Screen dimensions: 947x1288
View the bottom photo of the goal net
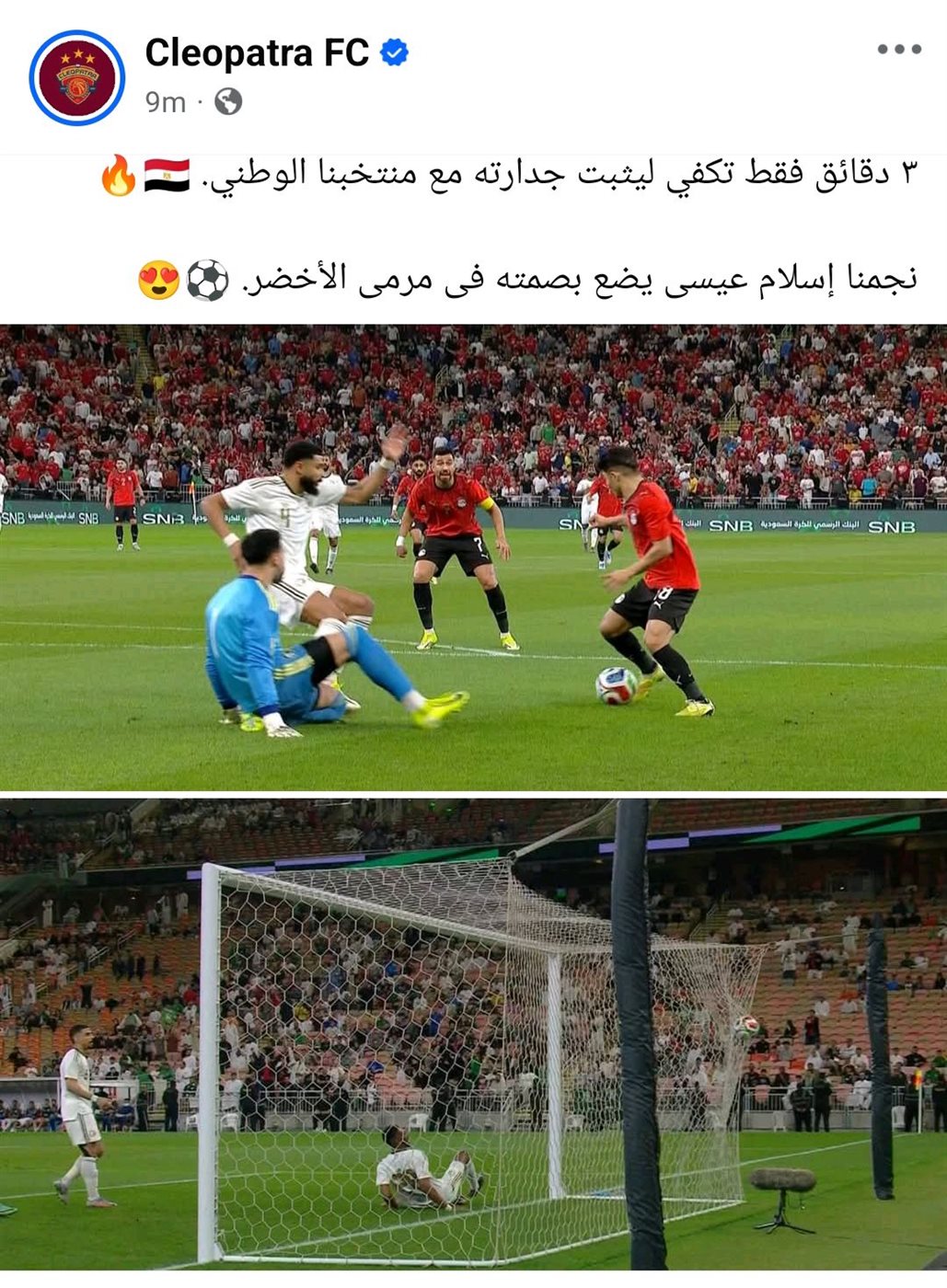(473, 1035)
